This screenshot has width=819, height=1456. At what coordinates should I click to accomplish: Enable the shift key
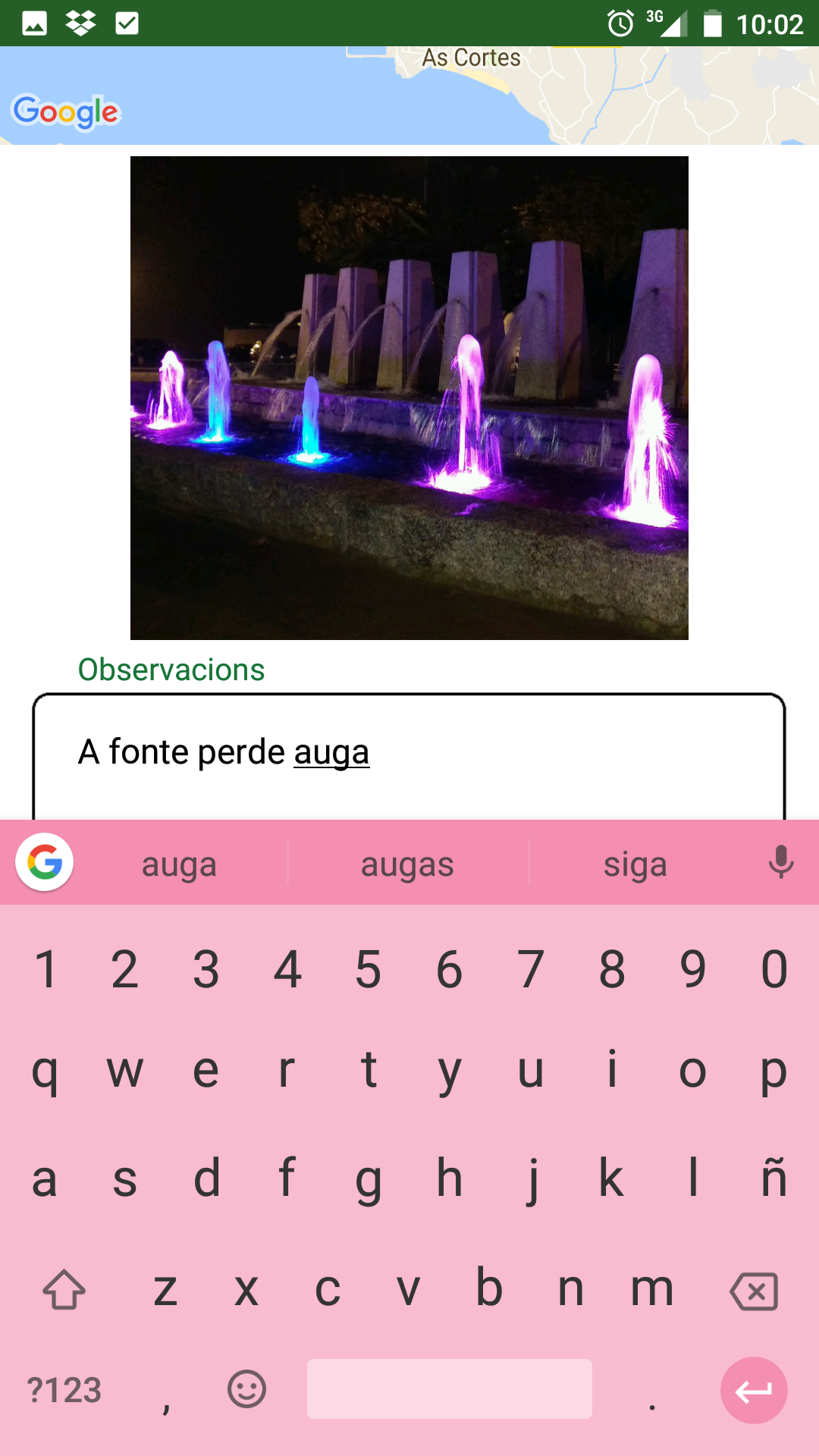(64, 1289)
